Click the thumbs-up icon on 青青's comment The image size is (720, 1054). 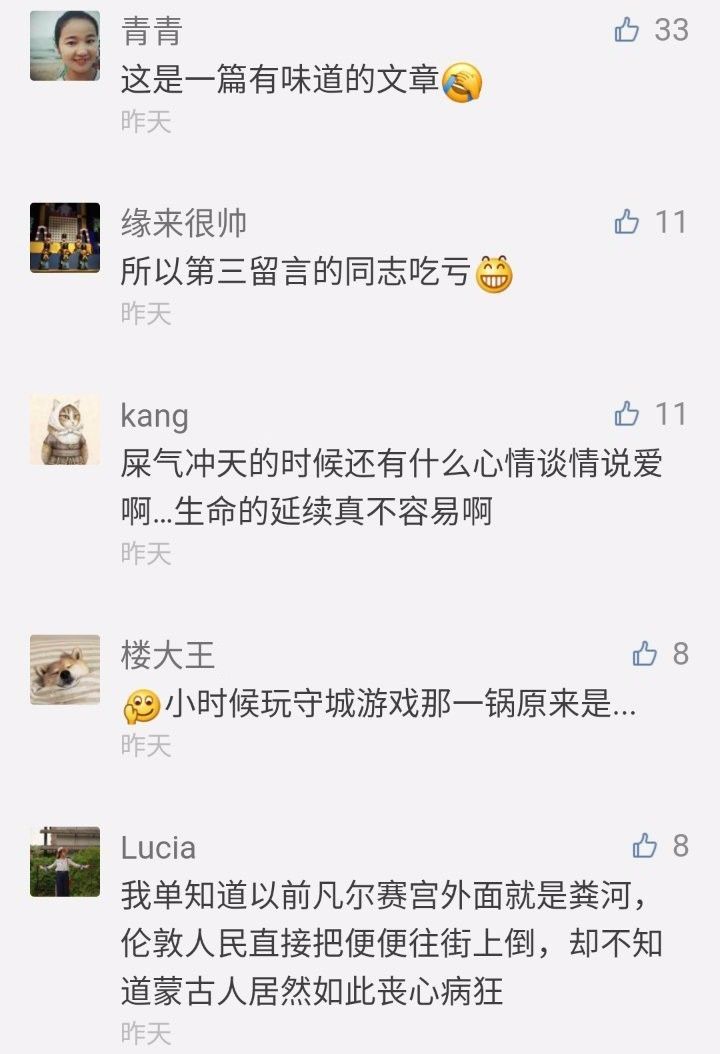click(626, 31)
